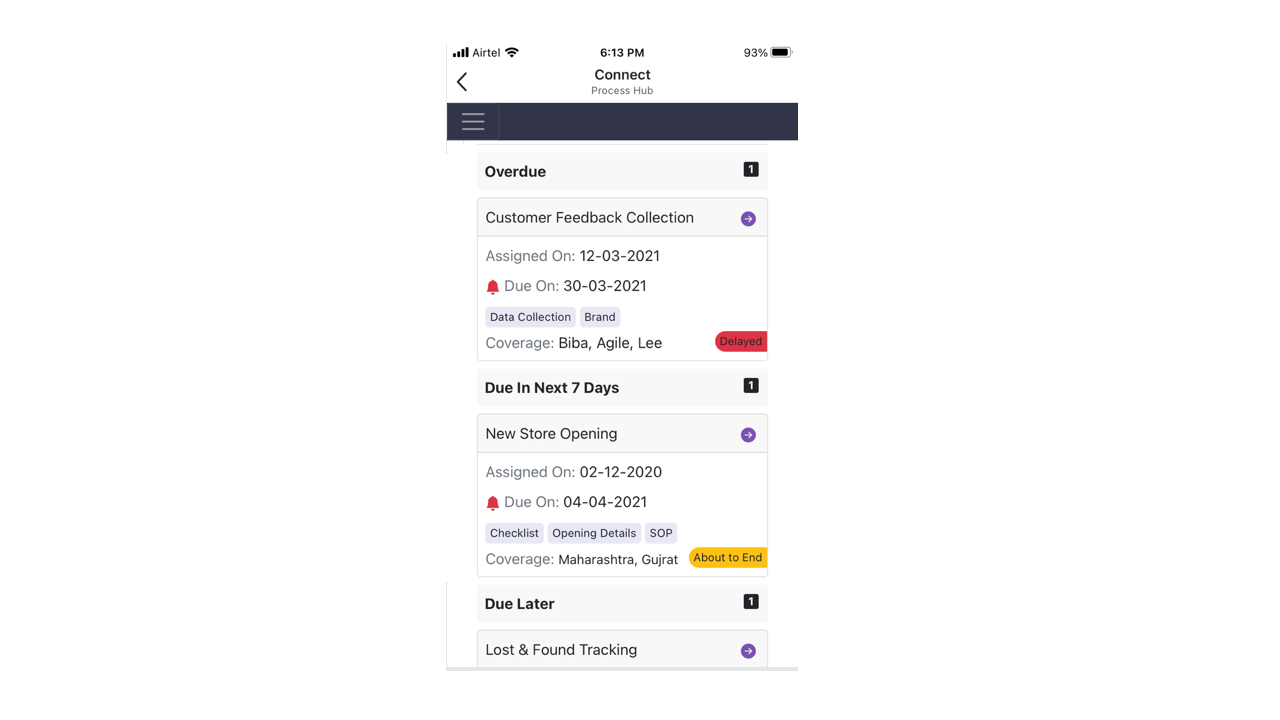
Task: Select the Data Collection chip
Action: [x=530, y=317]
